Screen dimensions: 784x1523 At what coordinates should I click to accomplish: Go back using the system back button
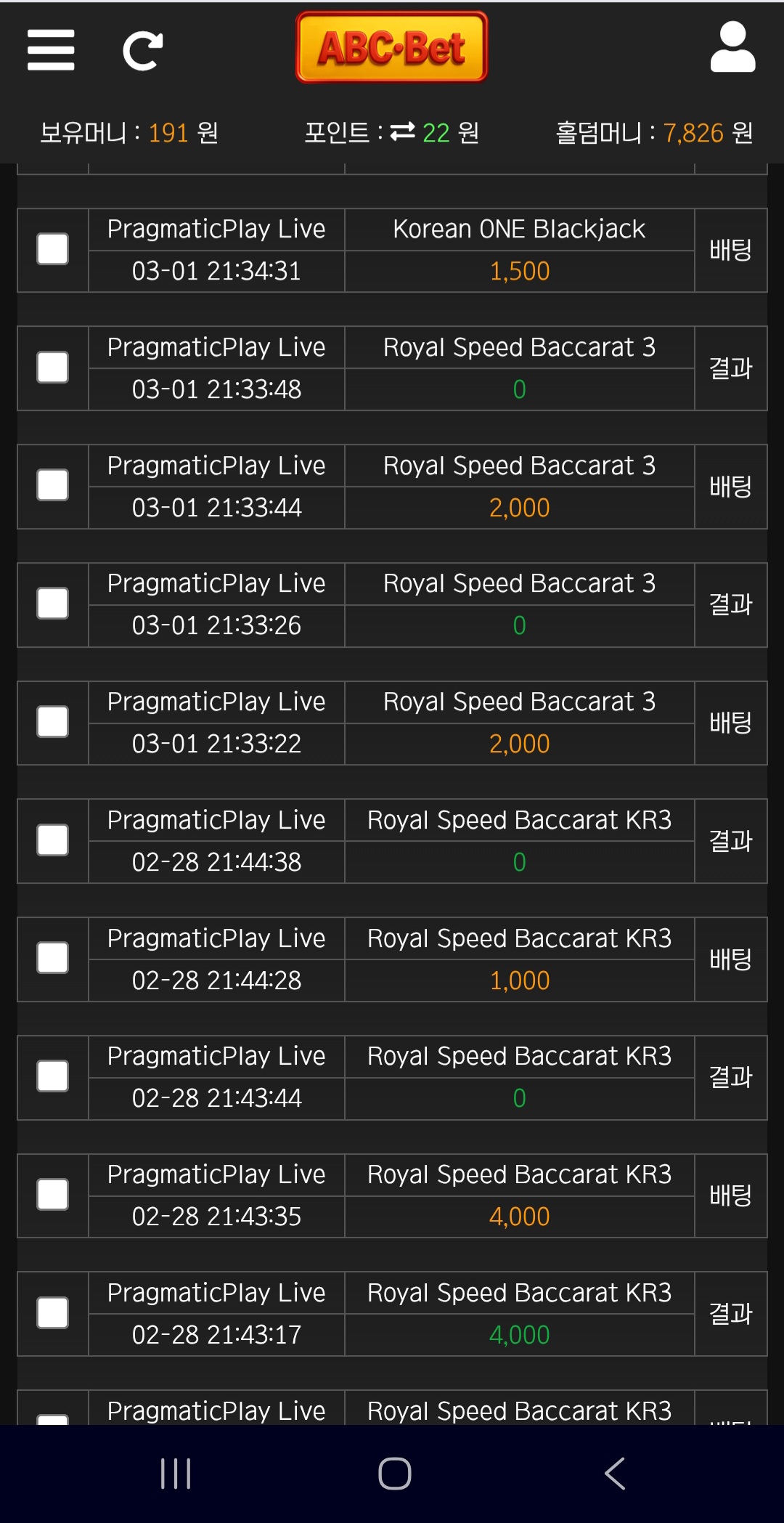coord(615,1474)
